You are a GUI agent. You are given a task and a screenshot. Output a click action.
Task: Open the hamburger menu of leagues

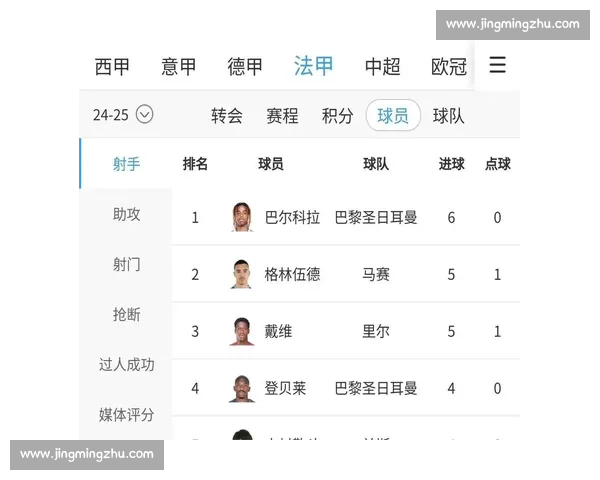(497, 66)
